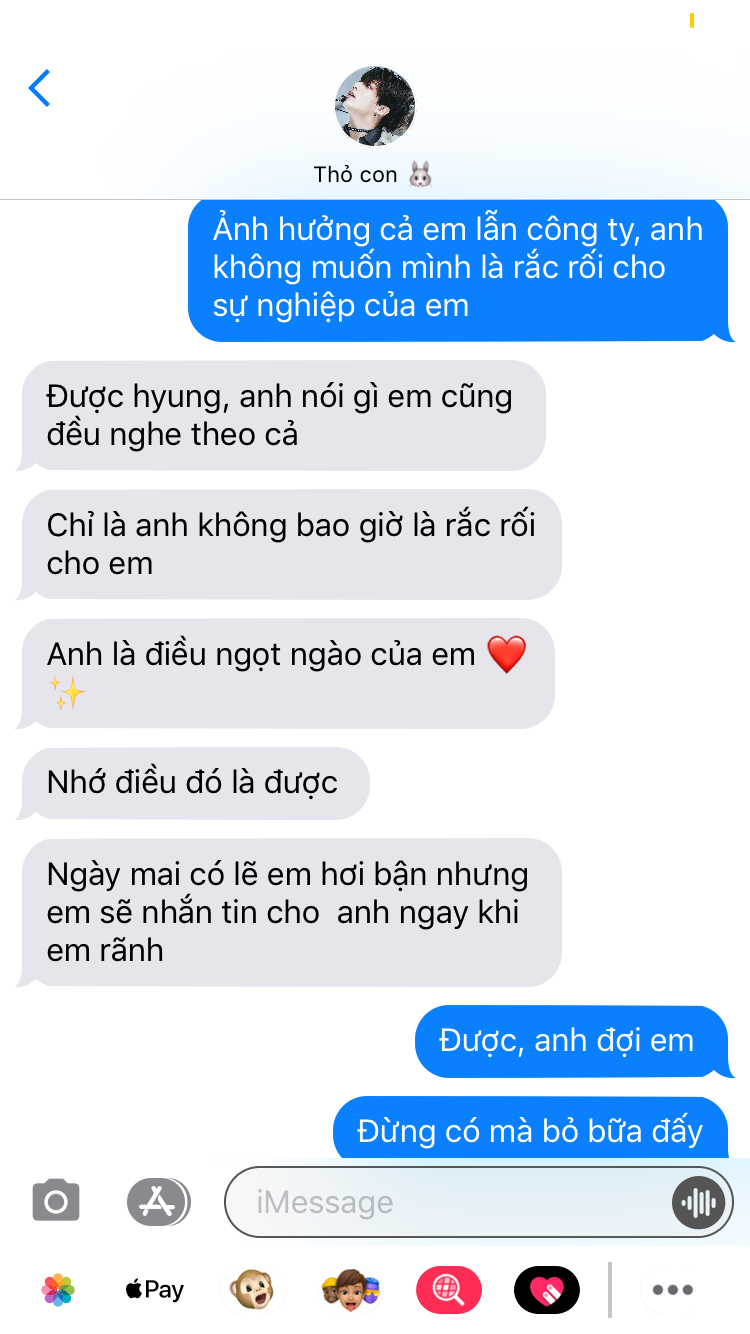The image size is (750, 1334).
Task: Open Apple Pay in the app drawer
Action: [154, 1290]
